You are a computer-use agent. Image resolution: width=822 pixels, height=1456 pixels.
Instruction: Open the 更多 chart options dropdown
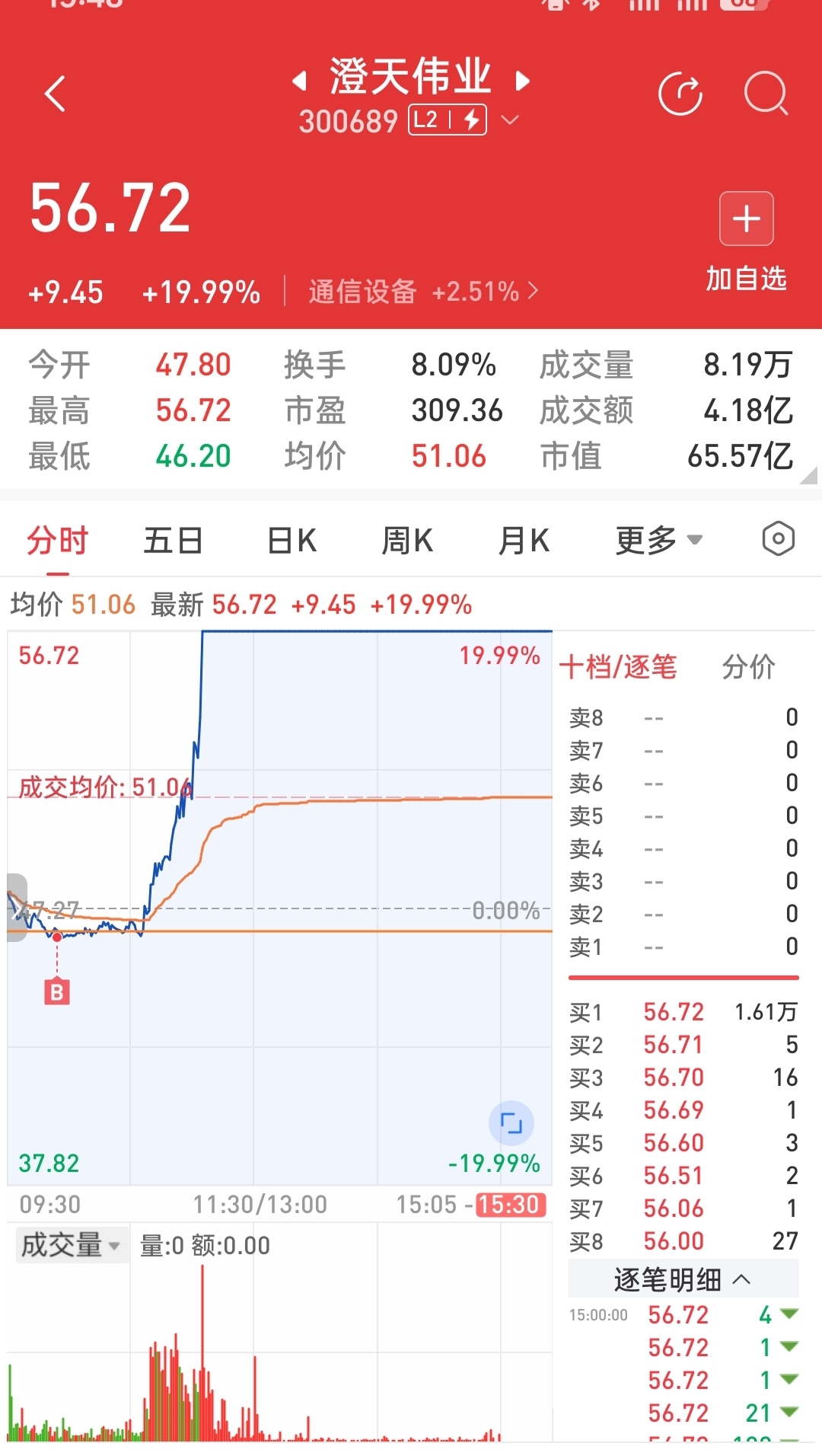coord(658,541)
